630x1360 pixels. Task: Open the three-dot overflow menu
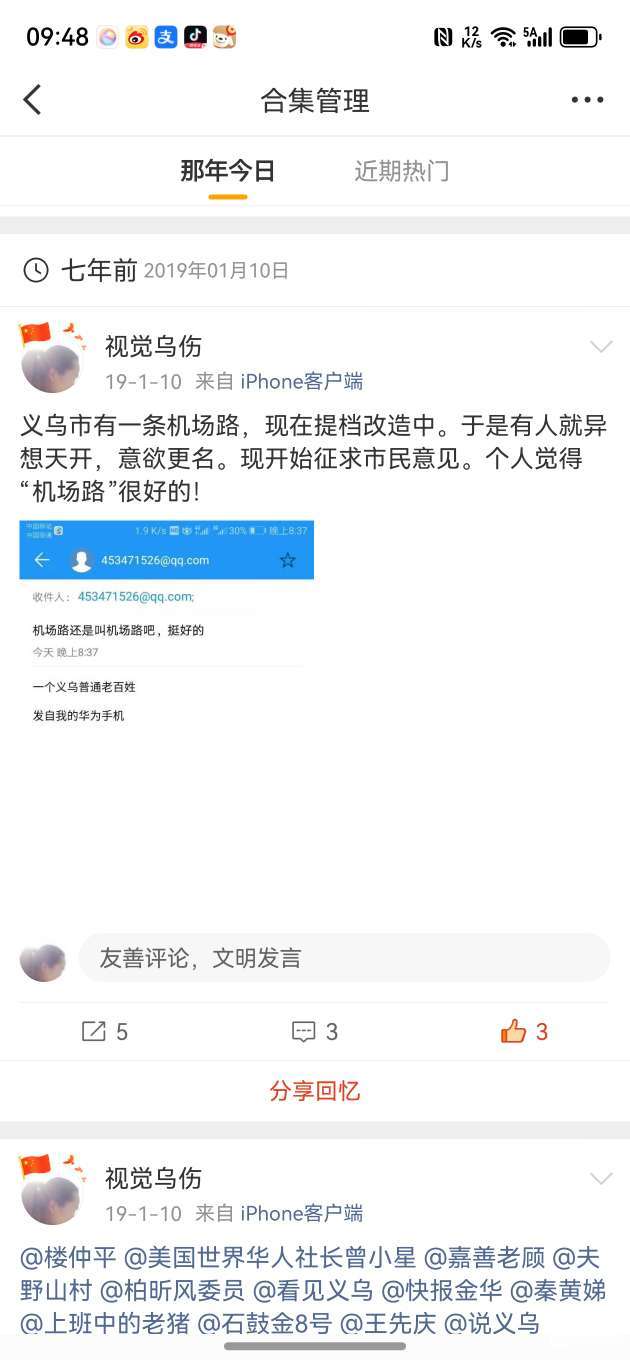(587, 100)
